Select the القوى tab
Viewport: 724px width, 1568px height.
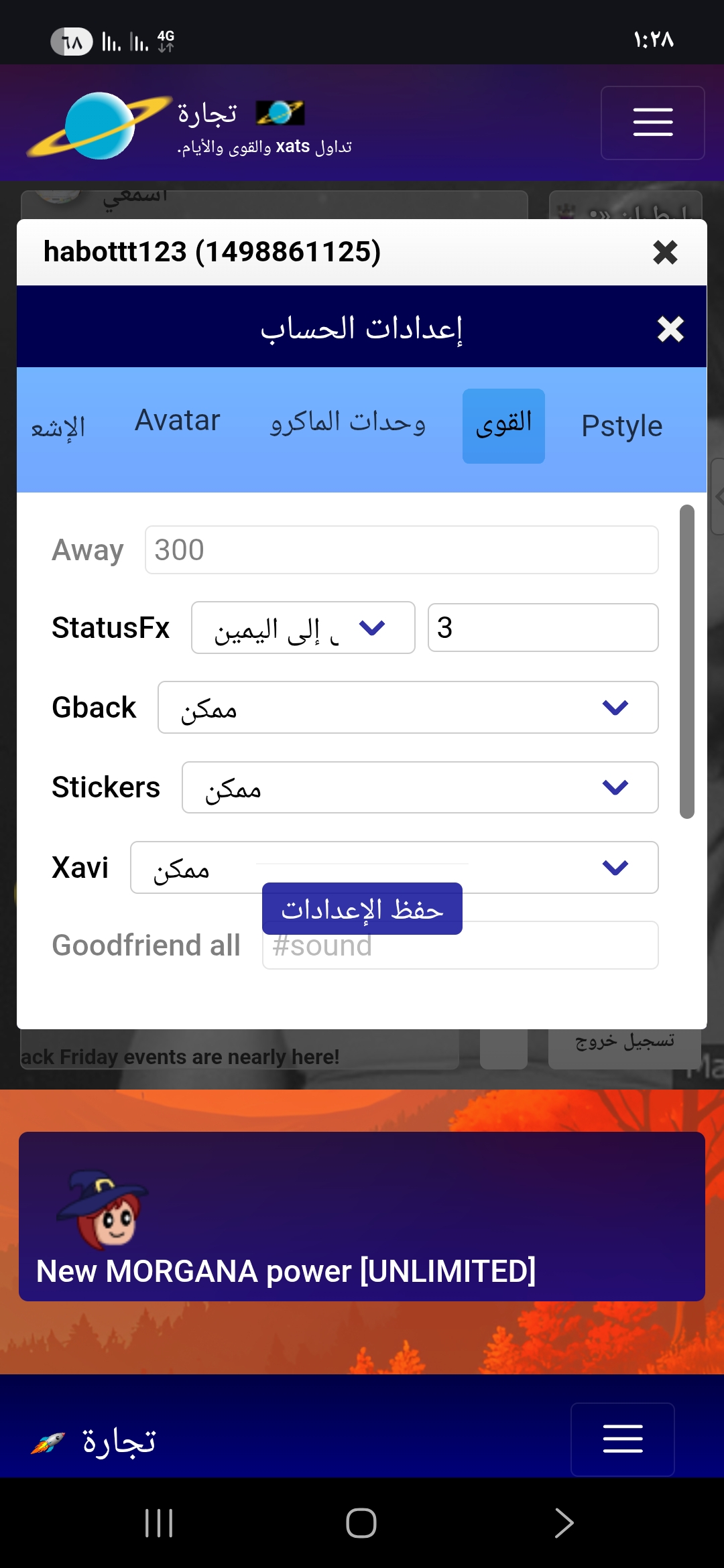[x=503, y=426]
